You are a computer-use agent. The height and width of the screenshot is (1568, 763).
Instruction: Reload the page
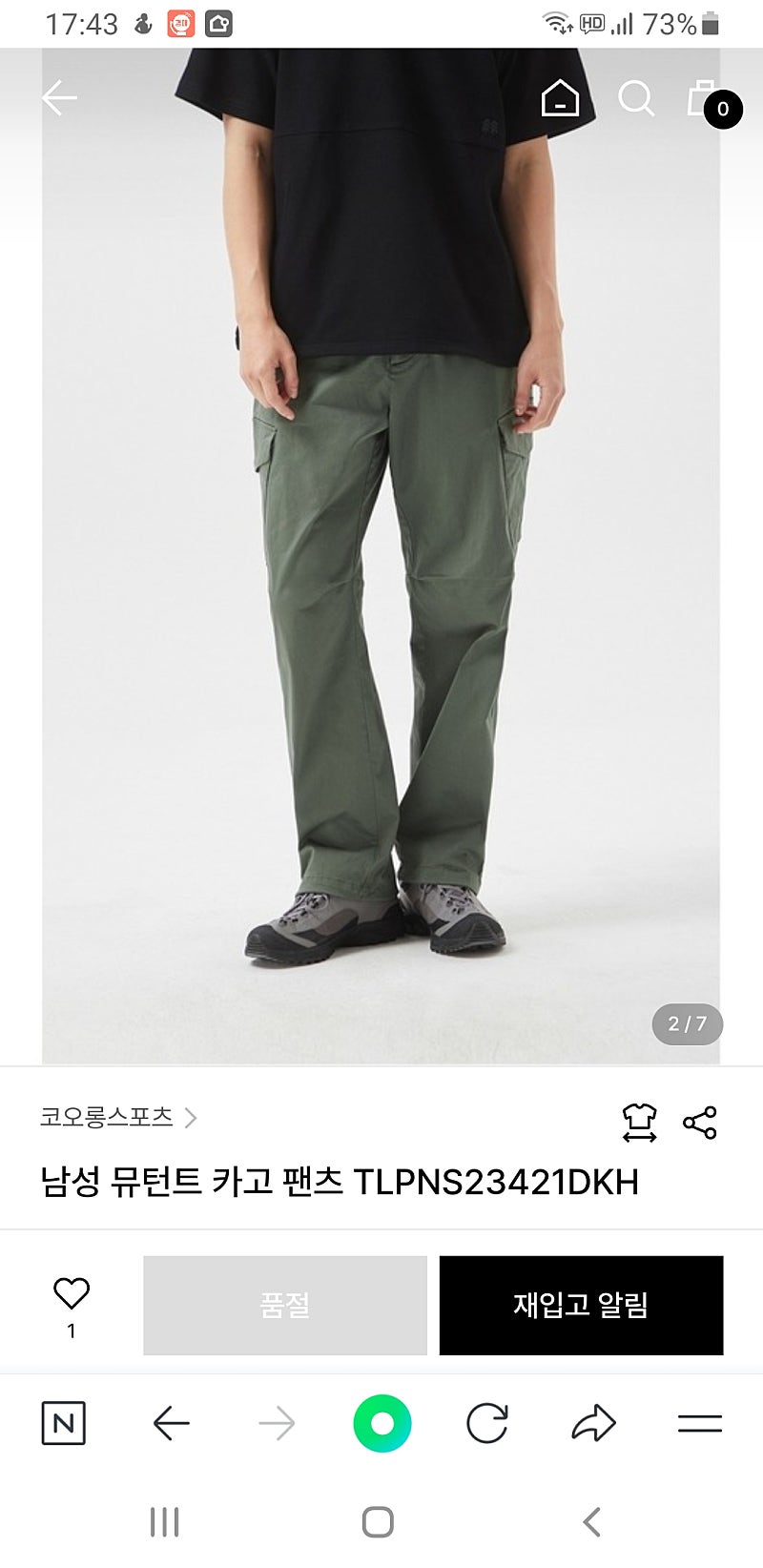(487, 1423)
